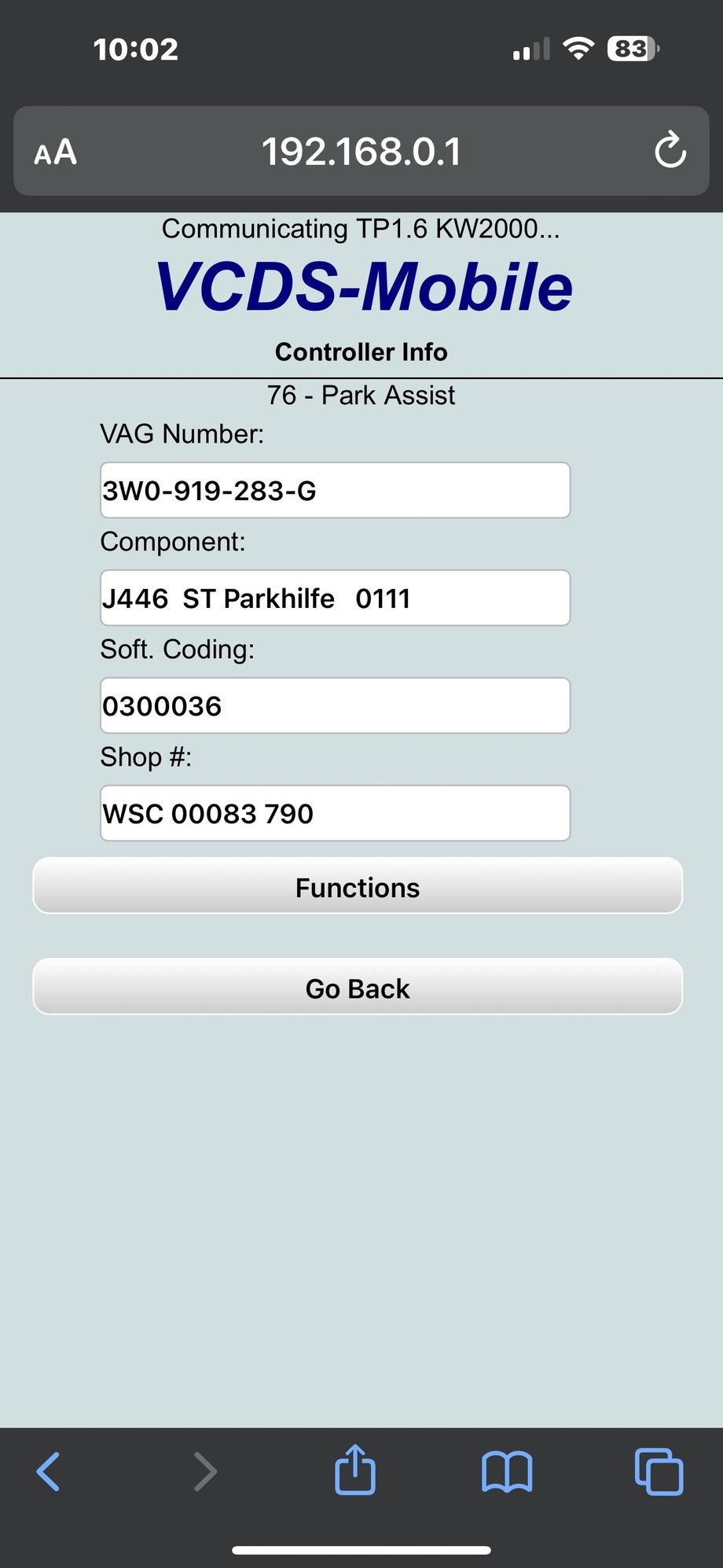Show all open tabs
This screenshot has width=723, height=1568.
(659, 1471)
